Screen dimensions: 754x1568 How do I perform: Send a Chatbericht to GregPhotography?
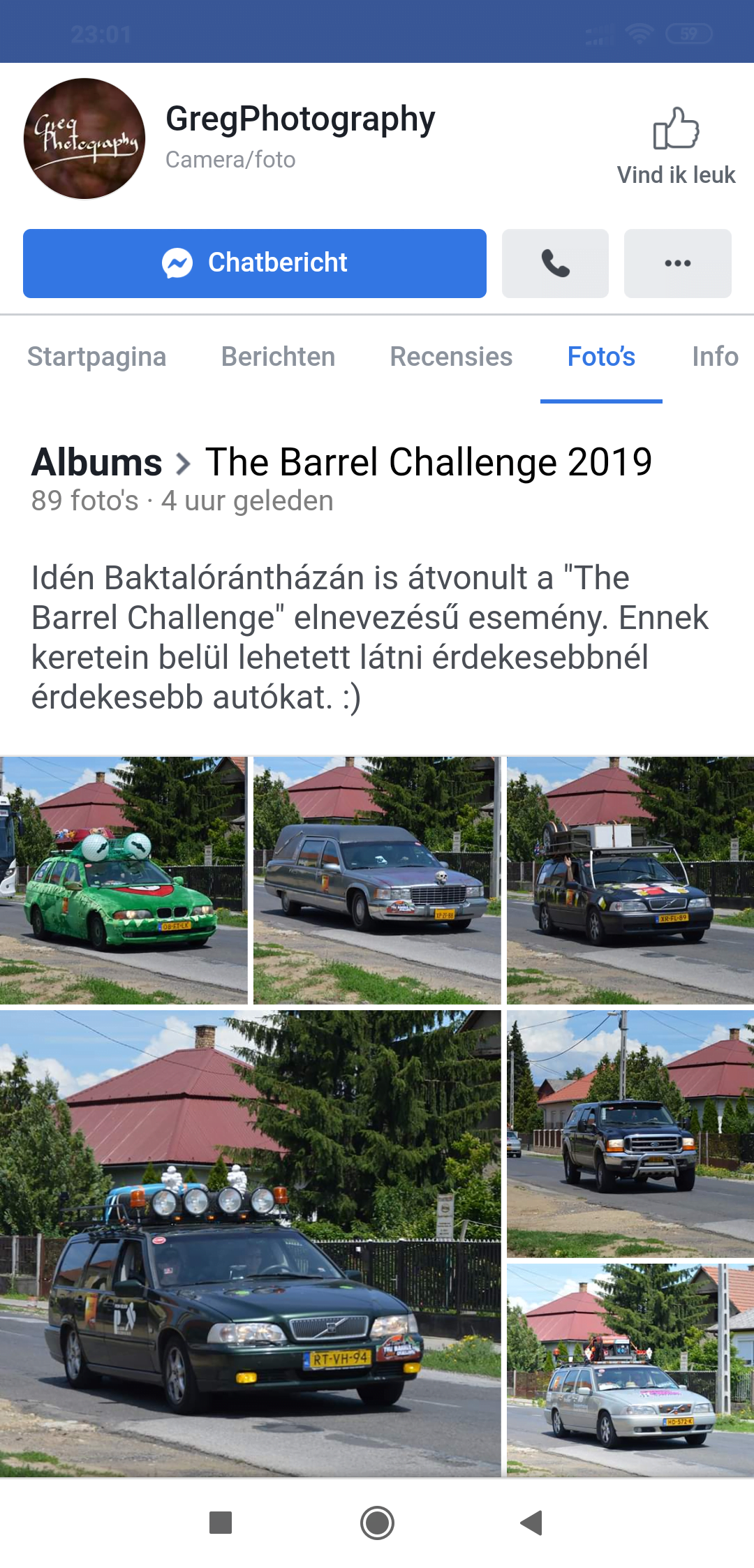pos(255,263)
